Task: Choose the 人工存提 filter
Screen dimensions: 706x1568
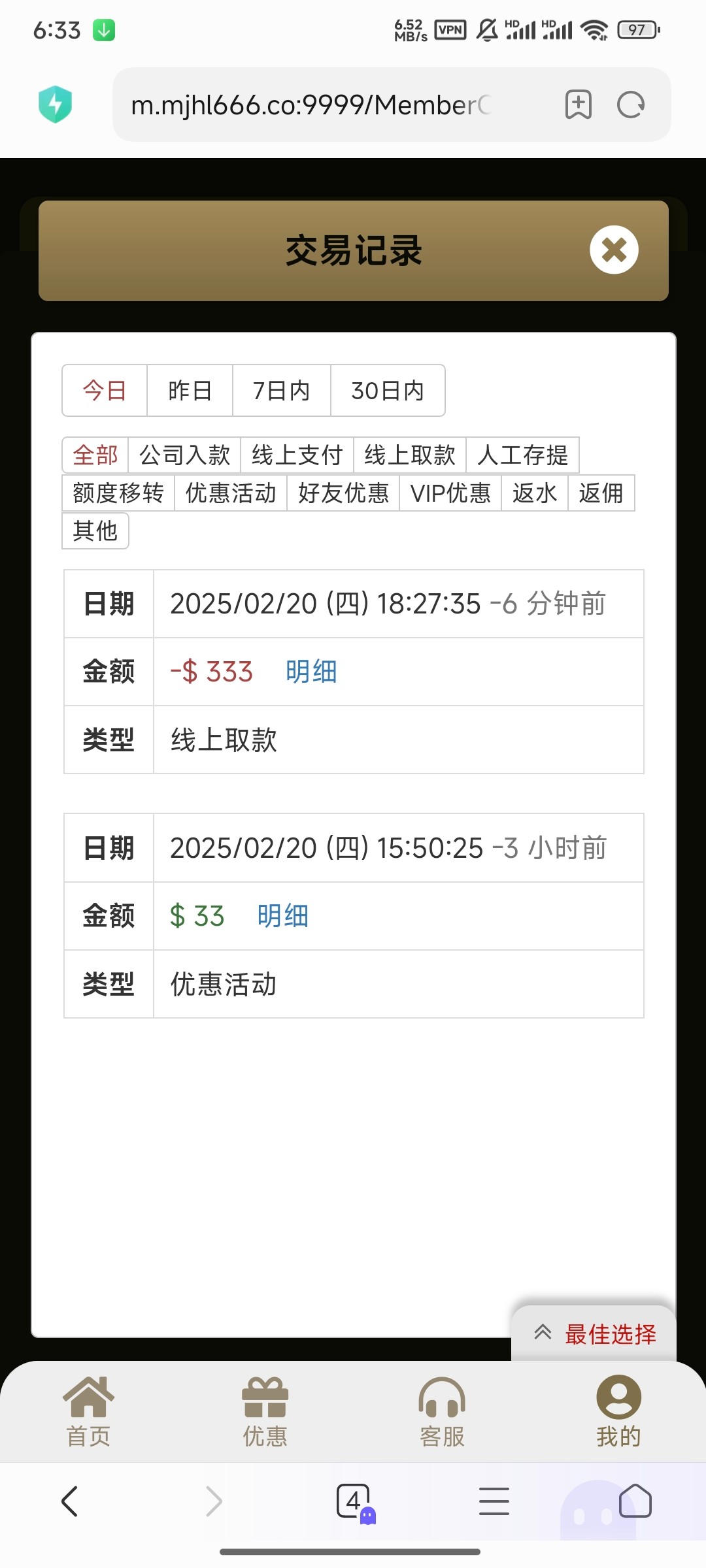Action: pyautogui.click(x=522, y=455)
